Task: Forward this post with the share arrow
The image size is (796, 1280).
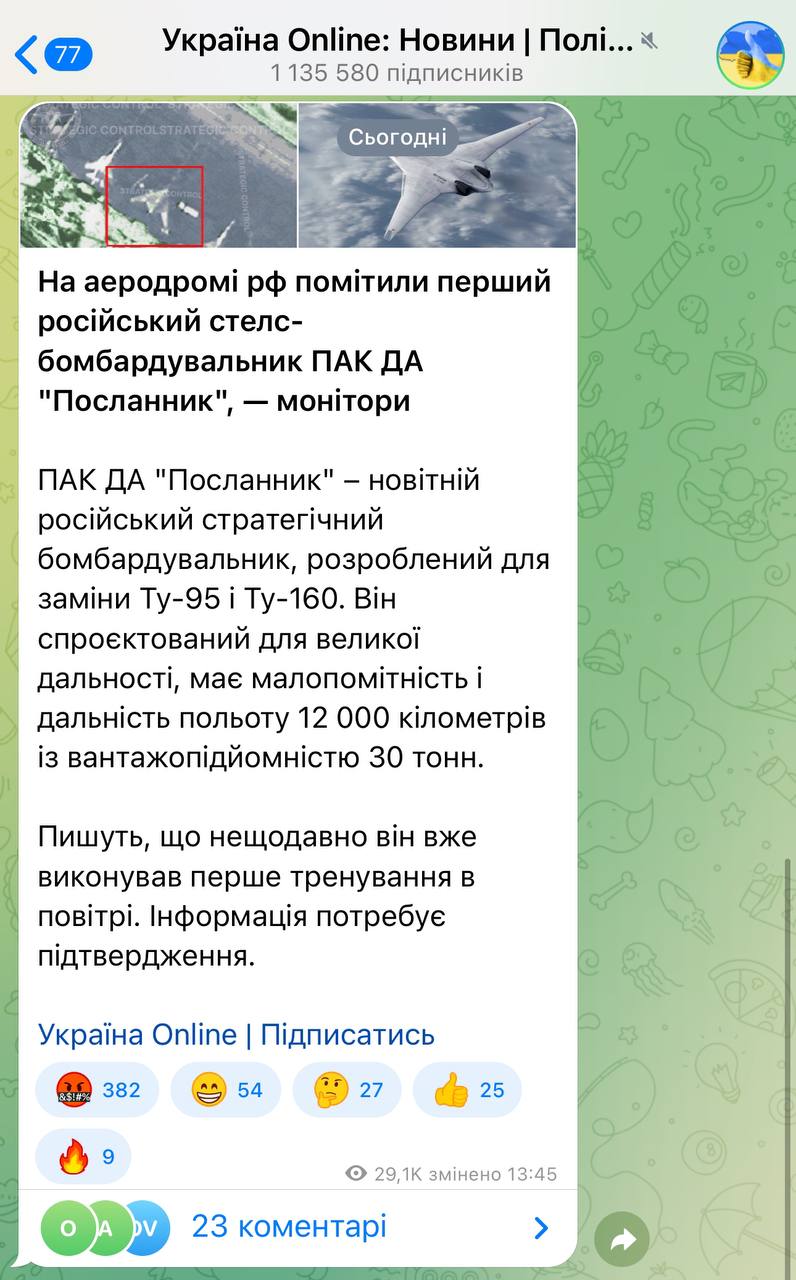Action: click(x=622, y=1241)
